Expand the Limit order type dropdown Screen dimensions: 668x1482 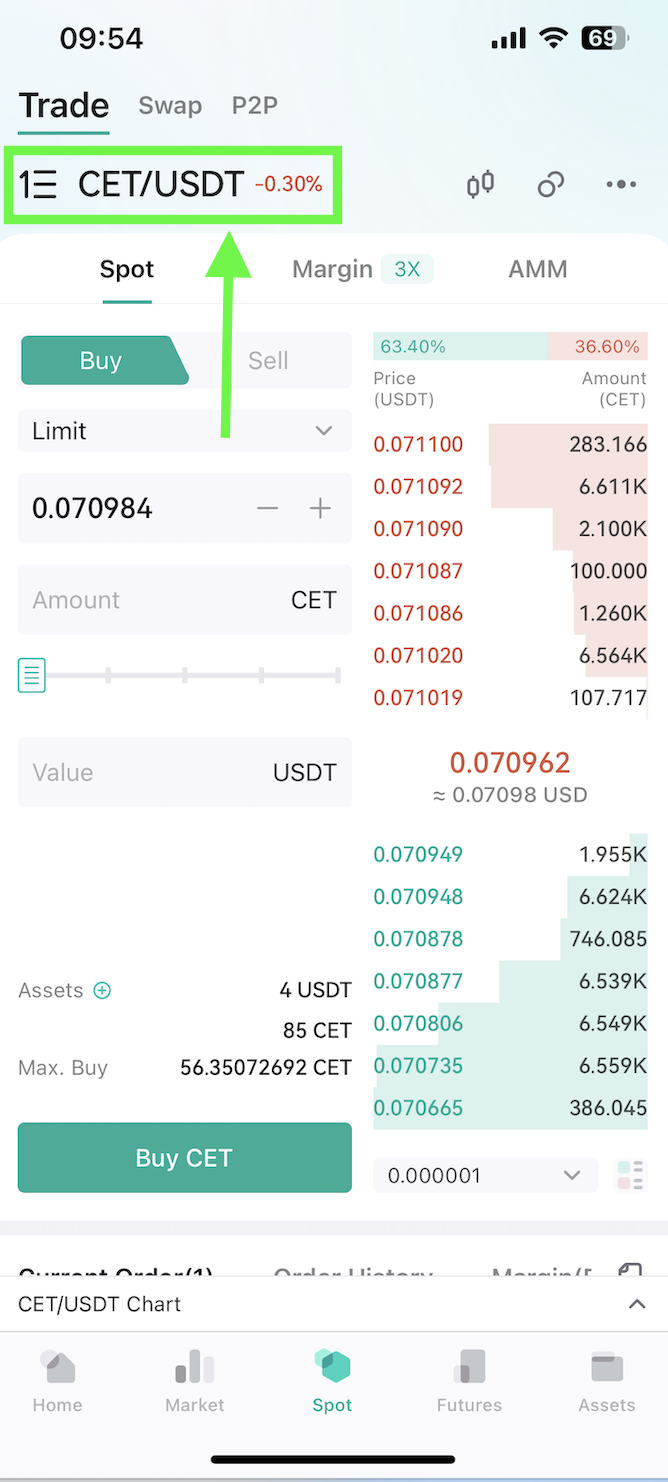coord(185,431)
